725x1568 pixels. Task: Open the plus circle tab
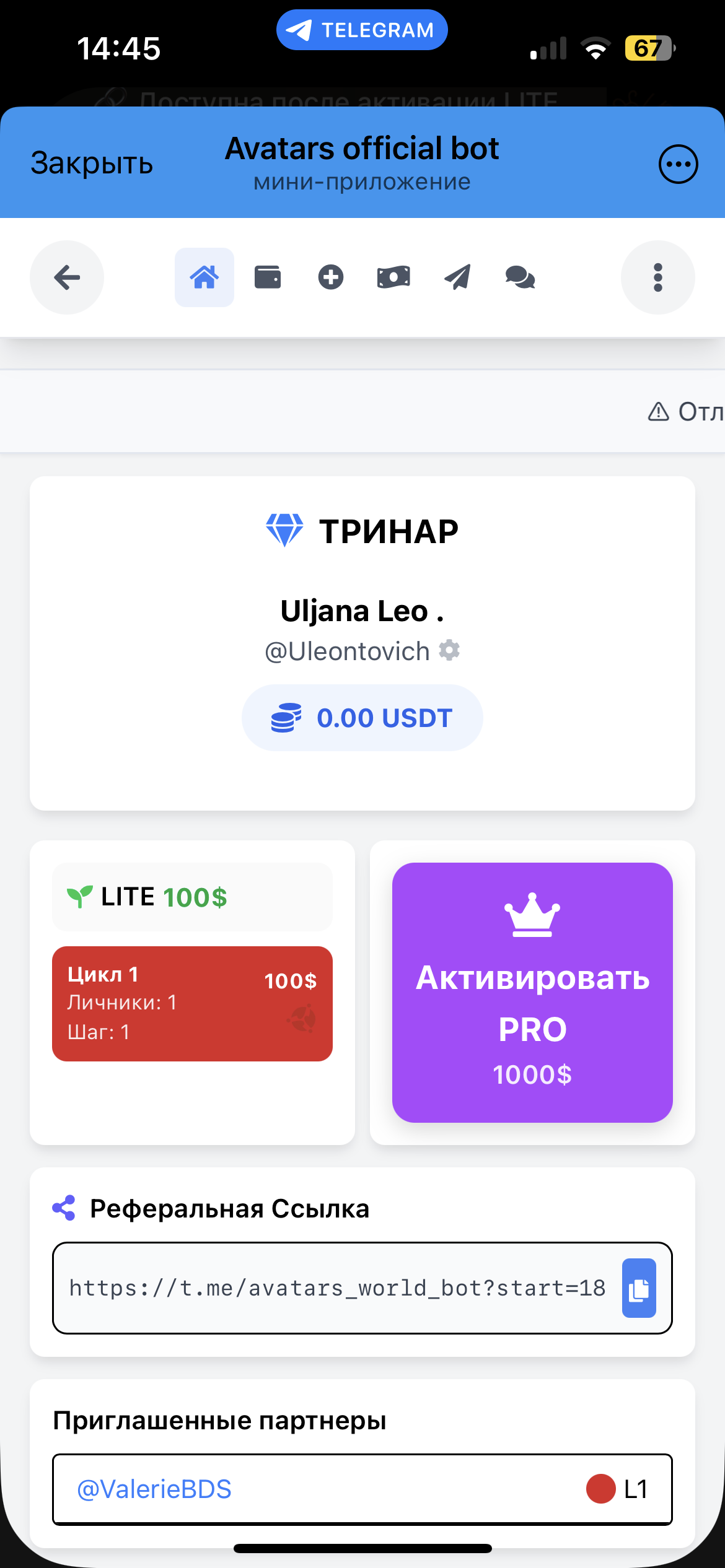coord(331,277)
